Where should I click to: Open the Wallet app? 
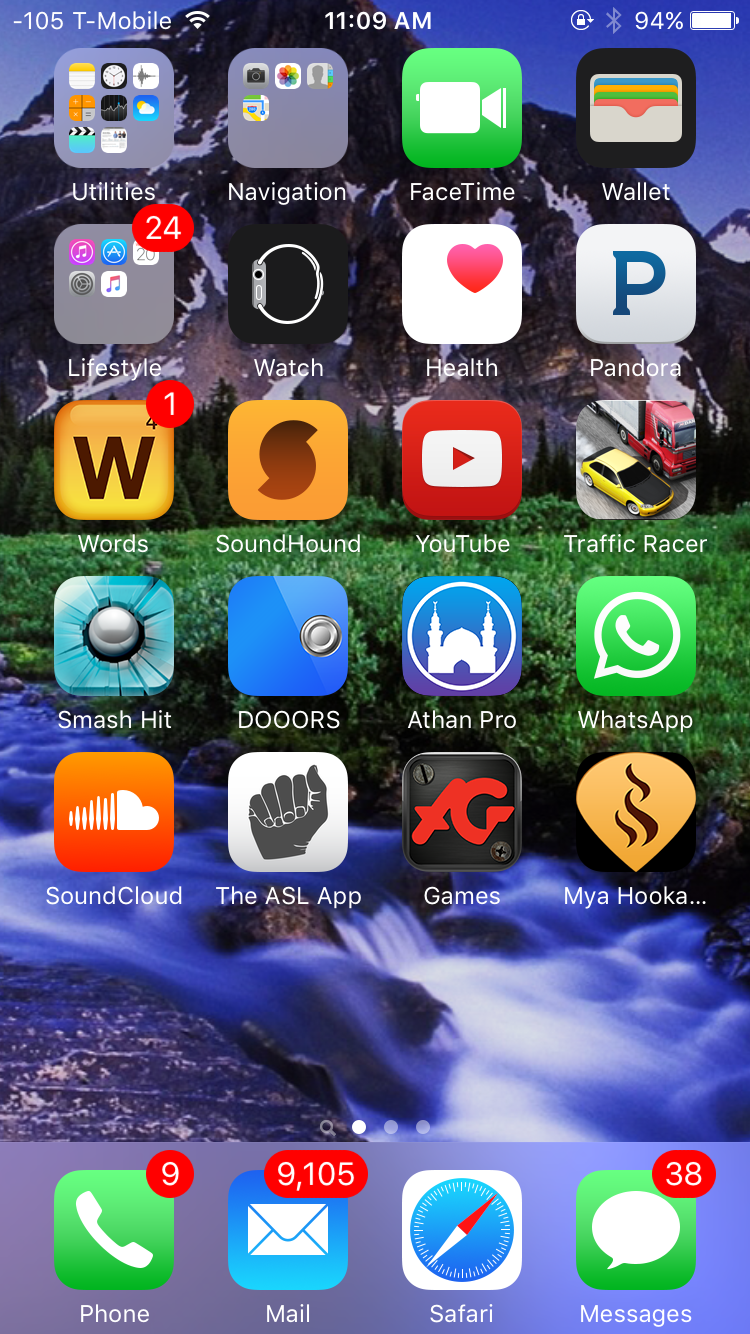pyautogui.click(x=636, y=108)
